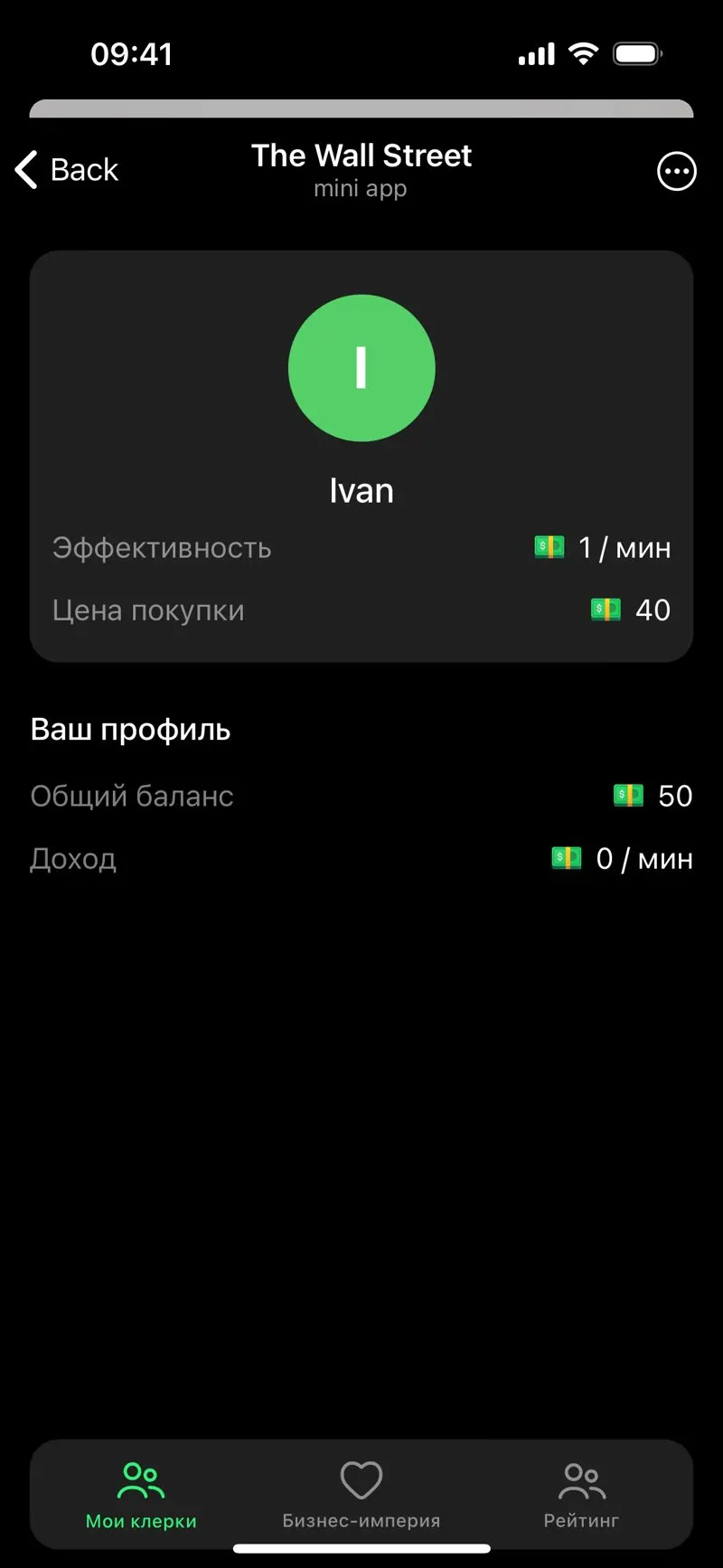Switch to the Рейтинг tab
The height and width of the screenshot is (1568, 723).
pyautogui.click(x=581, y=1496)
